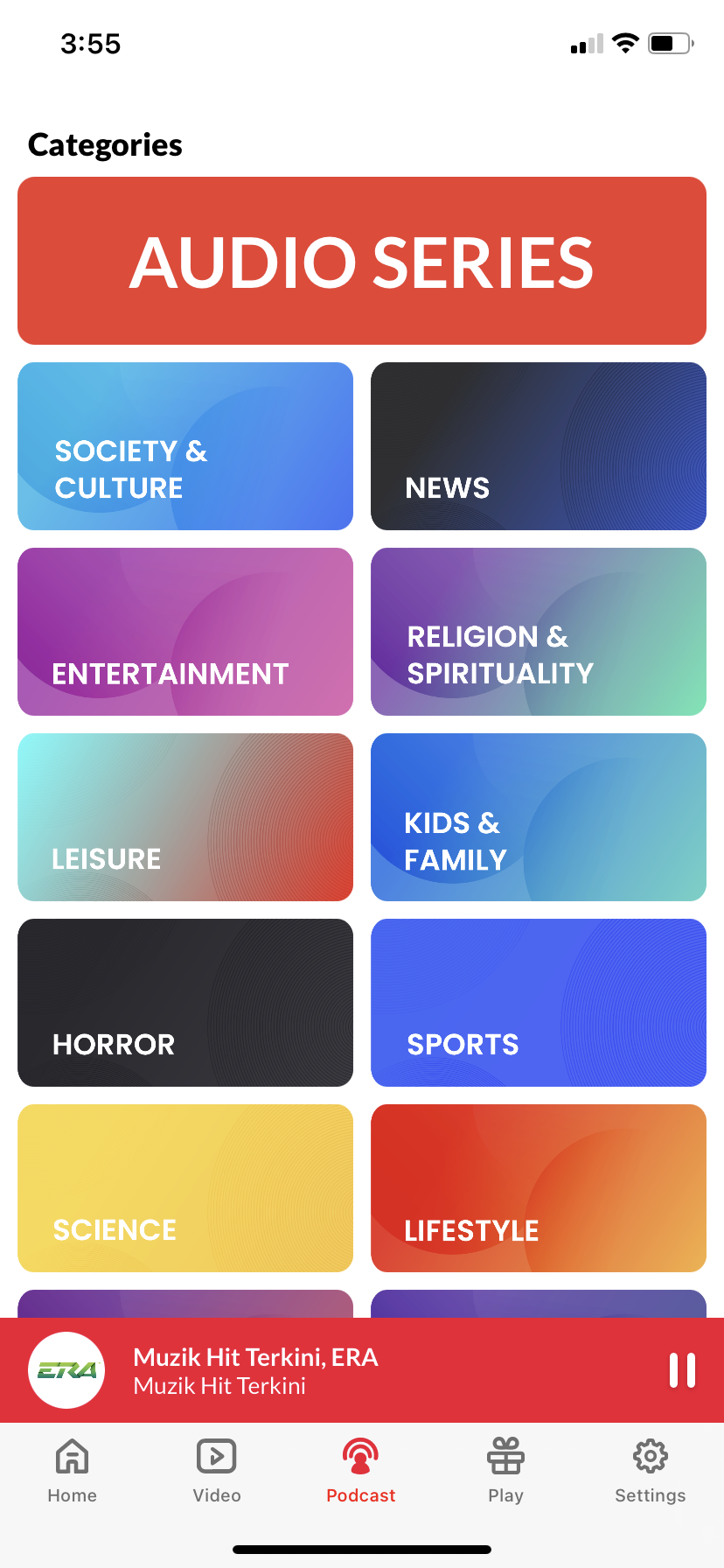Image resolution: width=724 pixels, height=1568 pixels.
Task: Open the Settings tab
Action: (650, 1472)
